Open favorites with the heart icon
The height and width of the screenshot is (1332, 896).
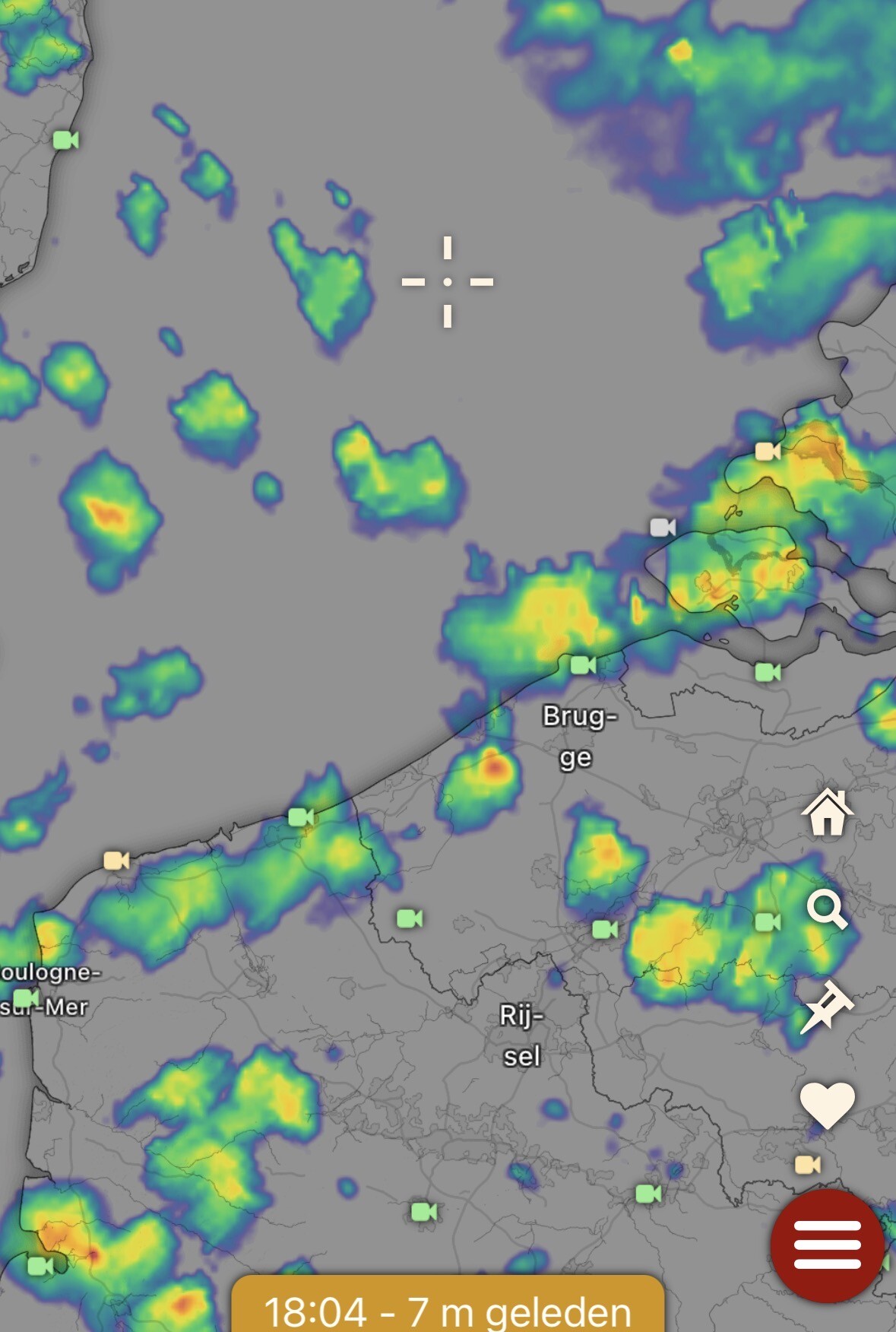point(827,1105)
